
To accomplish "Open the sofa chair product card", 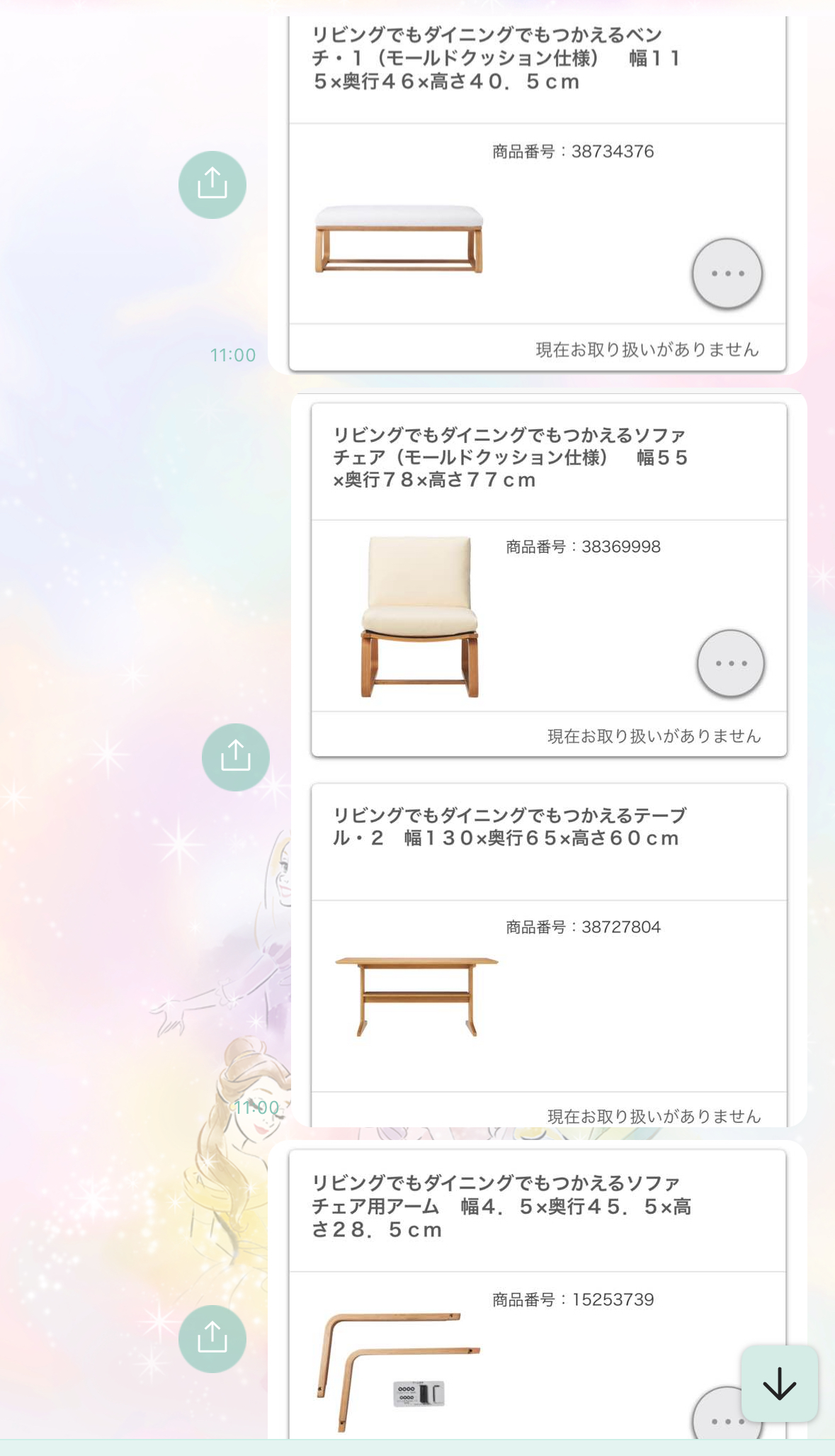I will [549, 580].
